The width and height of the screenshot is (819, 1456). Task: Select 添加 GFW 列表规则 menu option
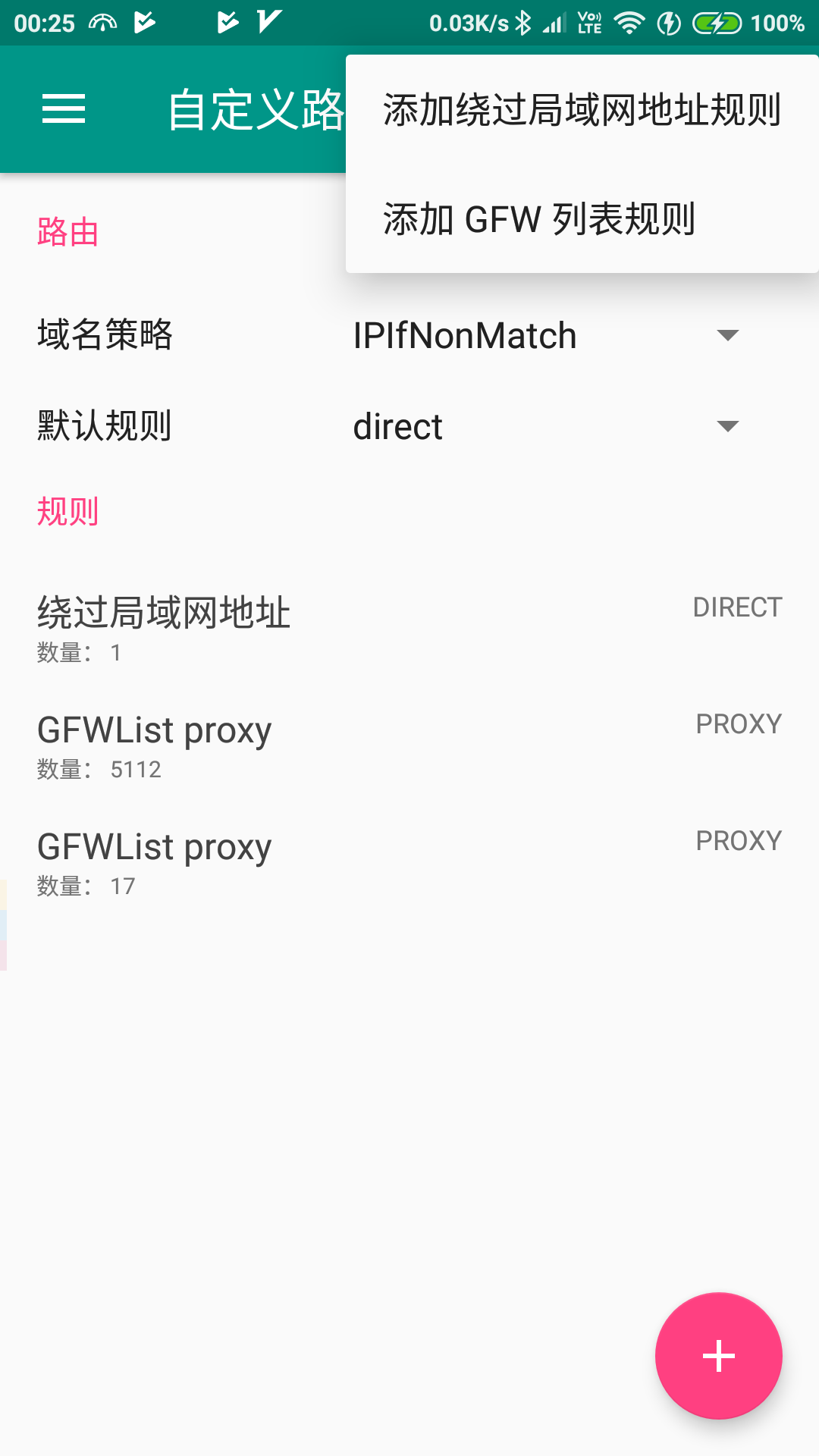pyautogui.click(x=582, y=219)
